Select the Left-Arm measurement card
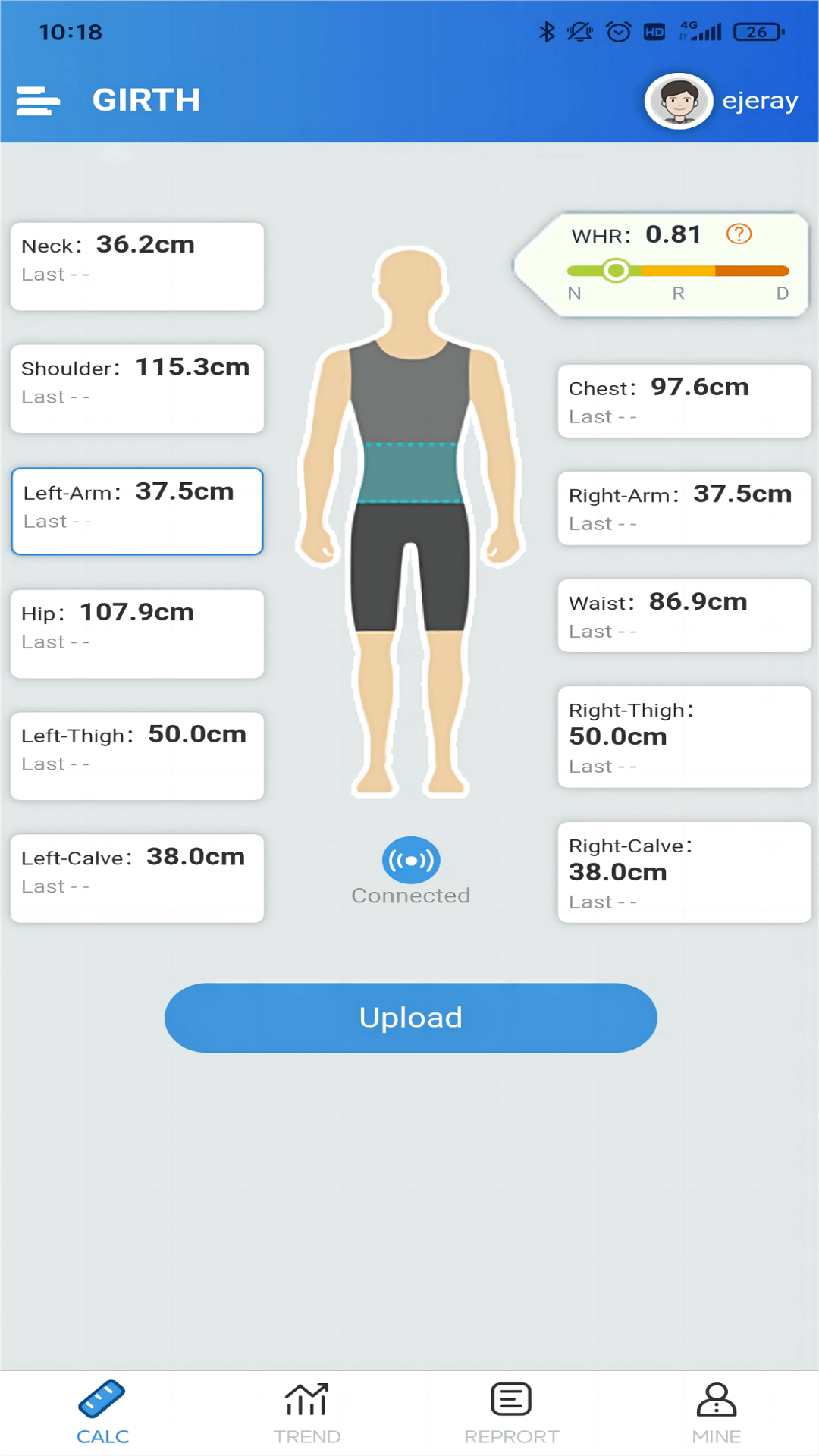This screenshot has height=1456, width=819. 137,511
